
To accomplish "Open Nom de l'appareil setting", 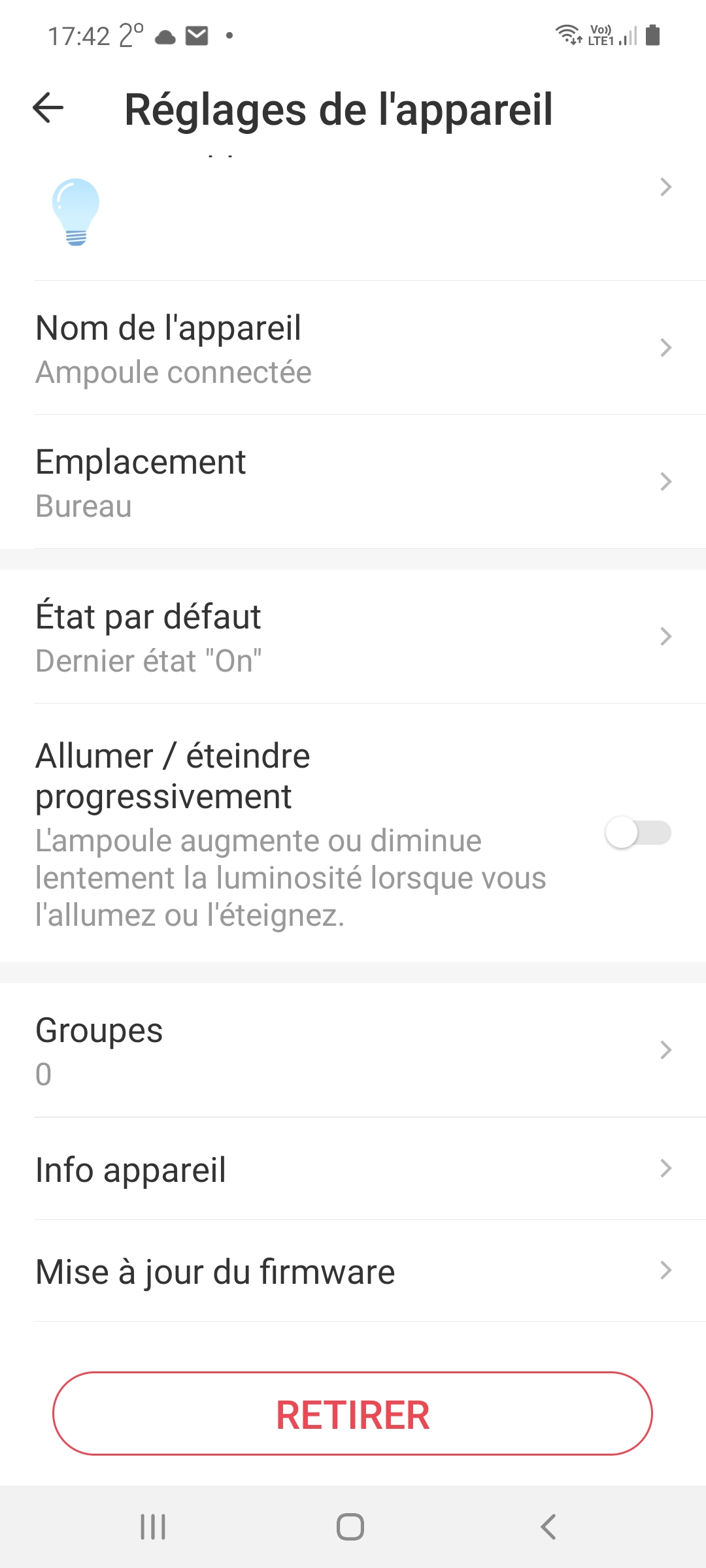I will click(353, 348).
